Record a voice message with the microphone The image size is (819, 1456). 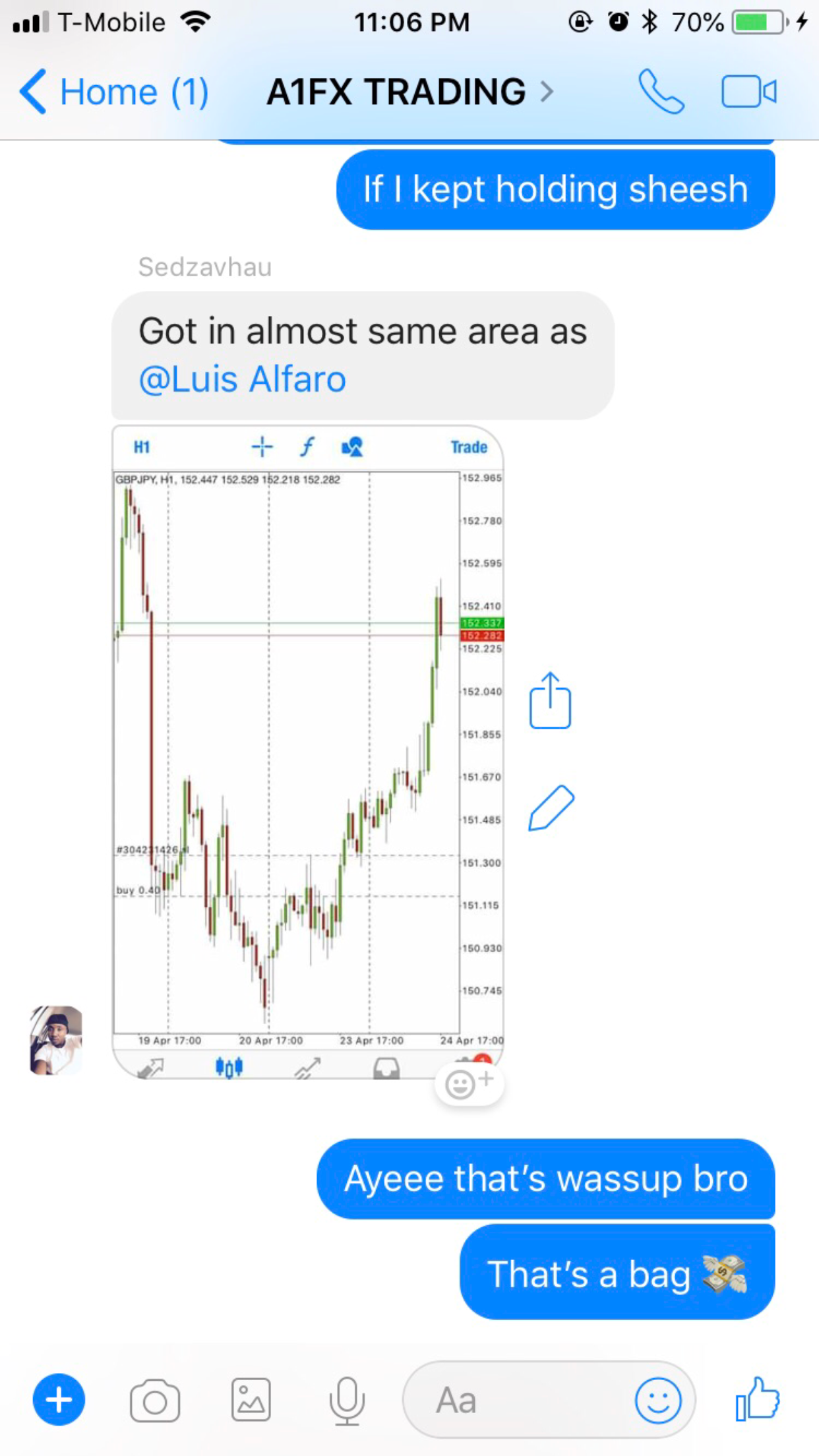click(x=347, y=1400)
